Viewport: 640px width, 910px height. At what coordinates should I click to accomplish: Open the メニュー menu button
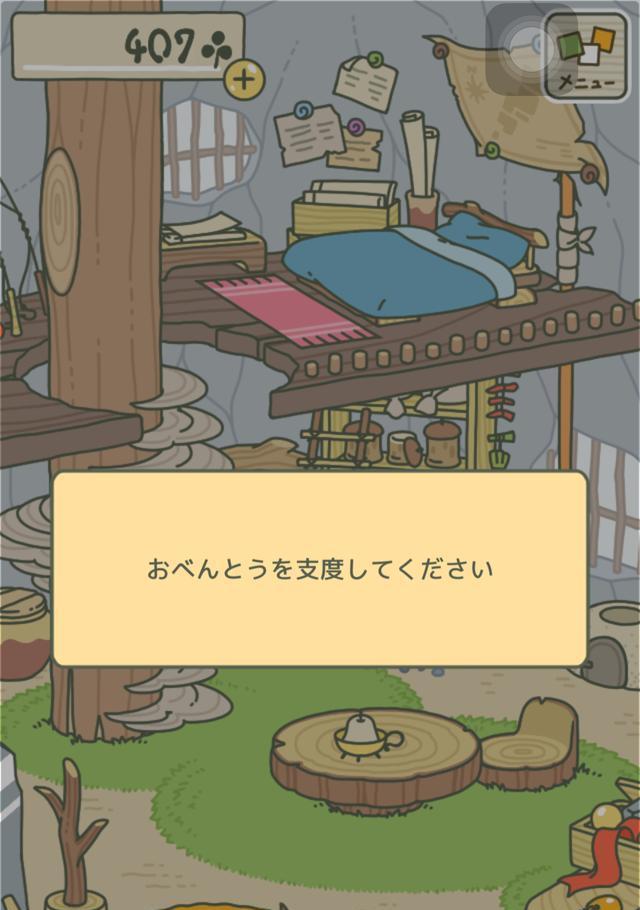(x=585, y=57)
